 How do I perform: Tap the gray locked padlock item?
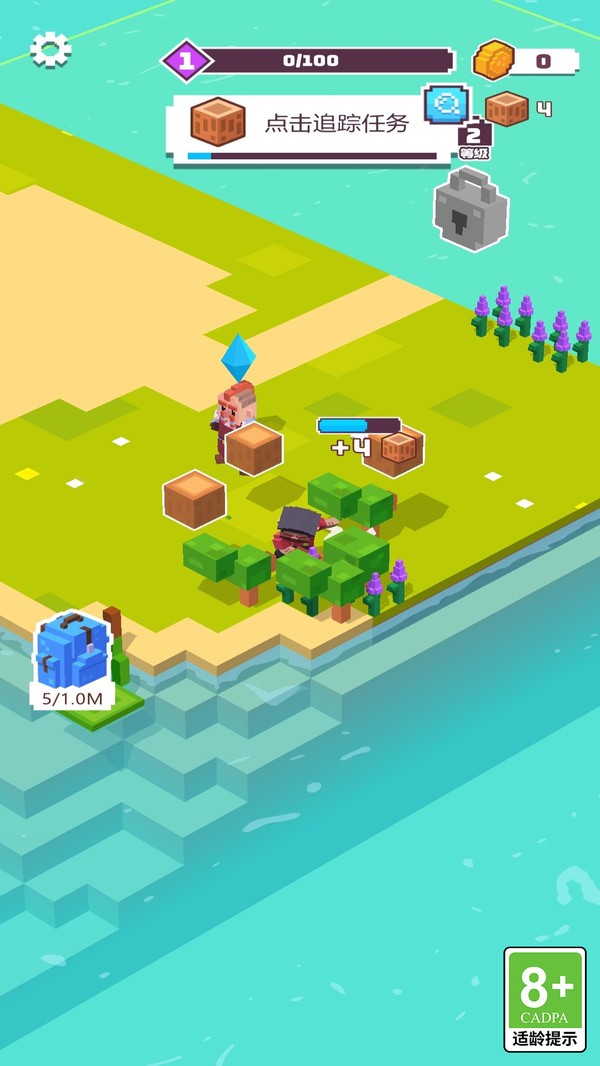point(470,209)
